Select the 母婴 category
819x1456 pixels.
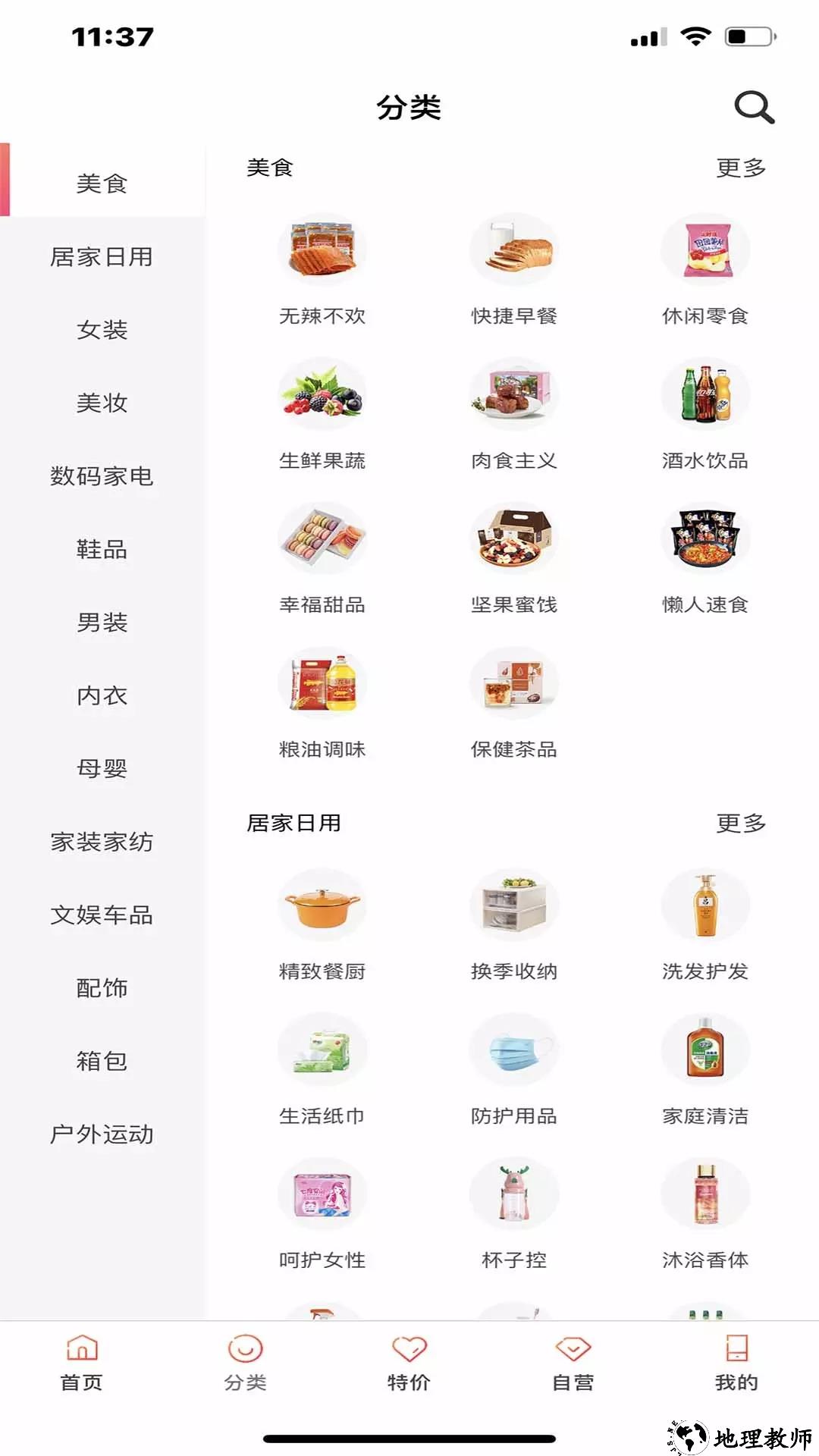102,768
